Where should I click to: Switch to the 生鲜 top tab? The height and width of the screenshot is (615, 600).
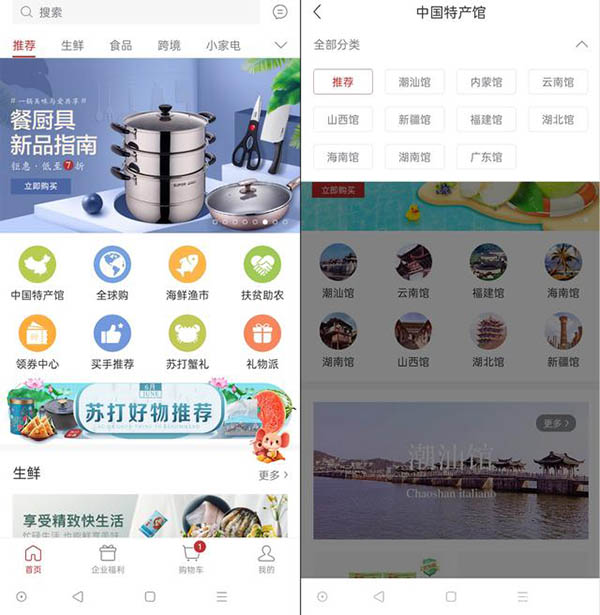coord(72,45)
